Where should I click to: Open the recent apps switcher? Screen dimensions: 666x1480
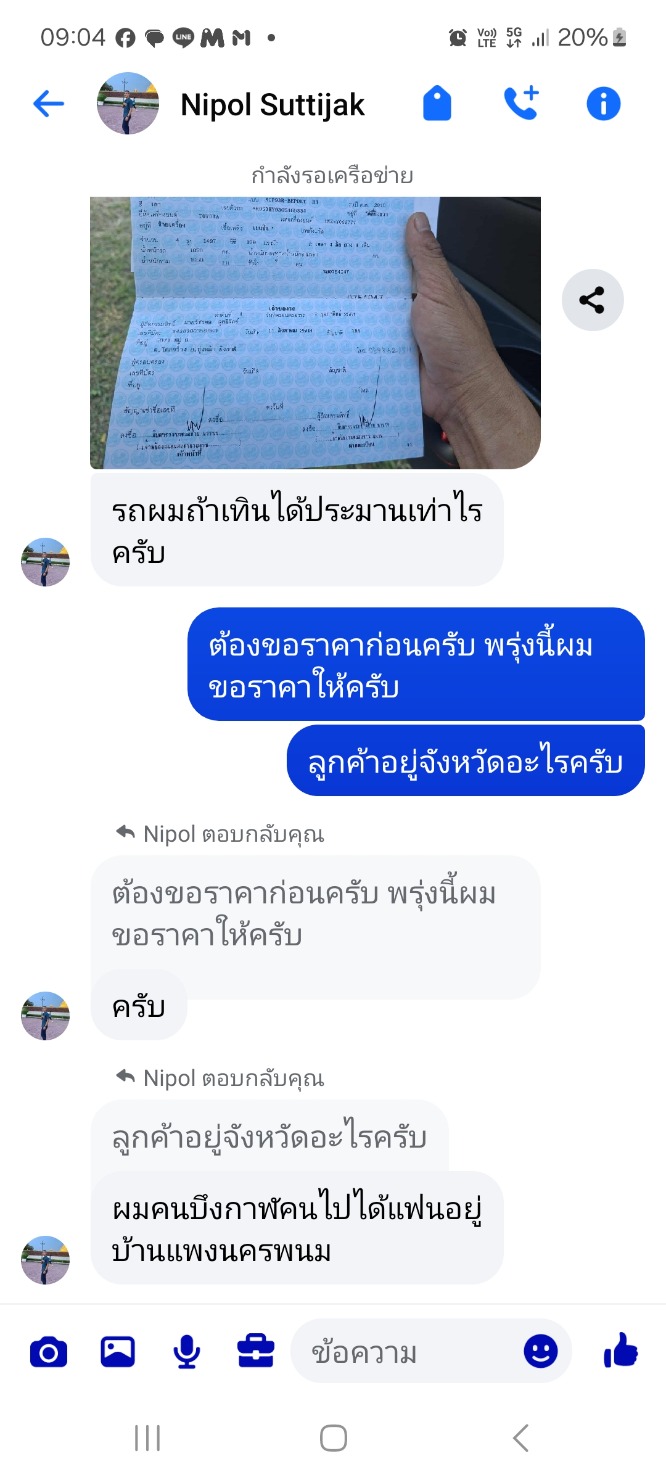(147, 1438)
